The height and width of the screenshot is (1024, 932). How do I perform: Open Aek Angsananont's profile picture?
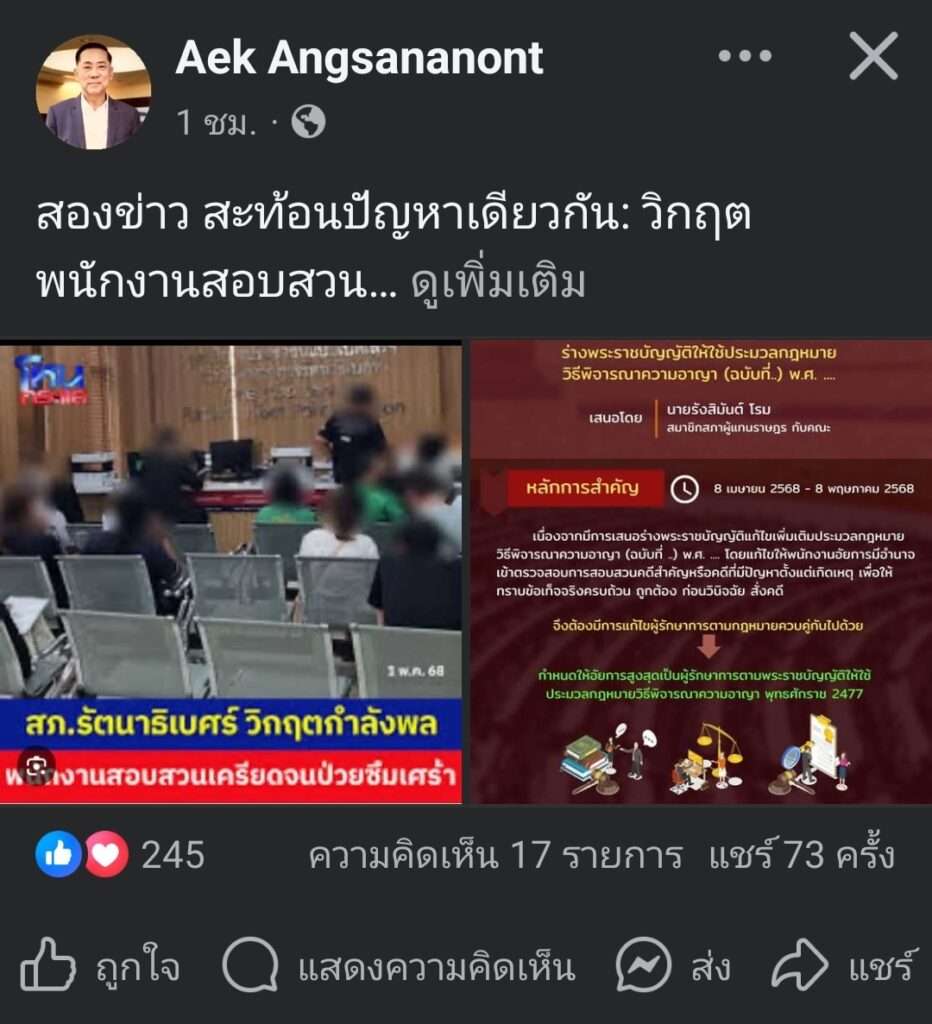(x=94, y=93)
